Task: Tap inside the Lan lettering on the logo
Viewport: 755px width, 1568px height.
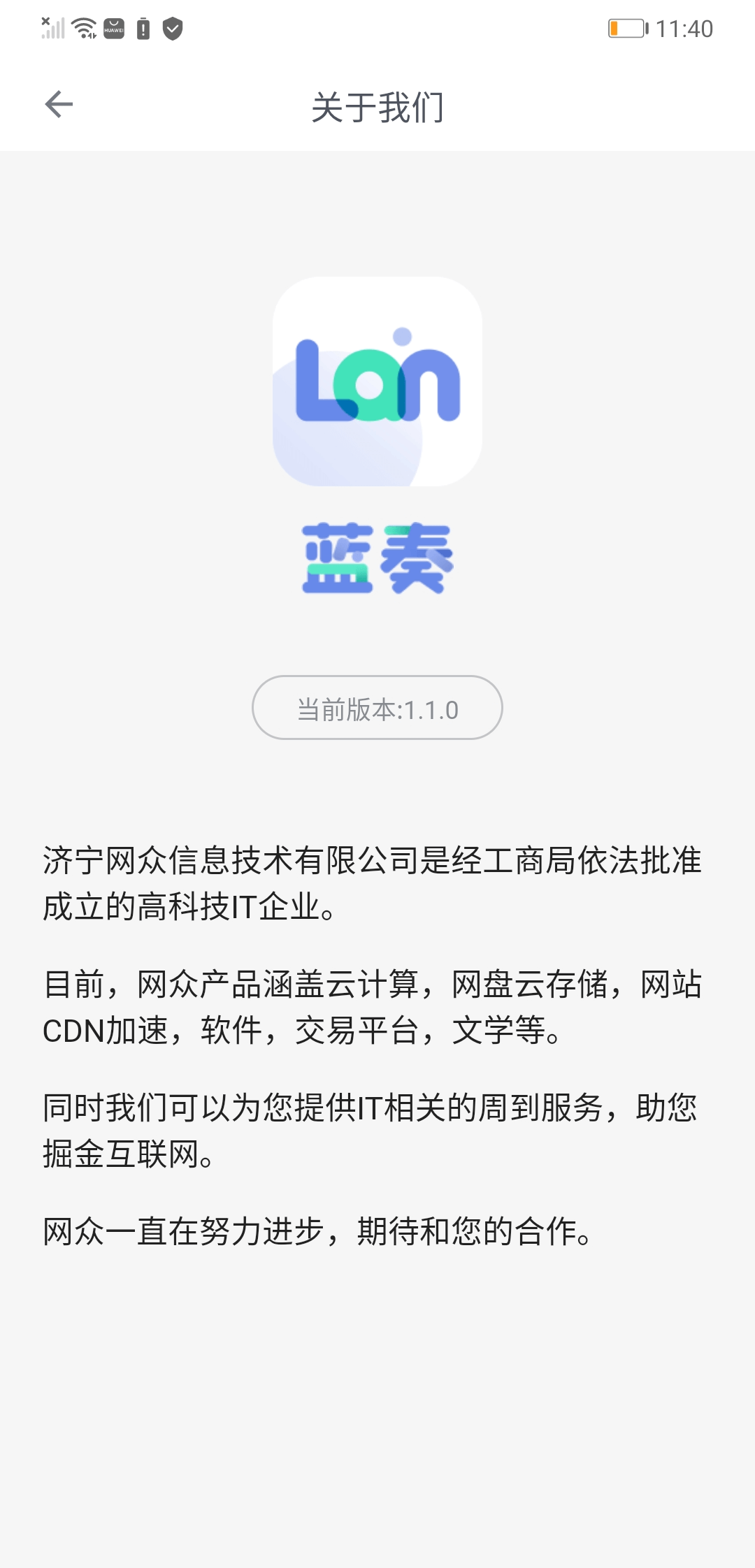Action: [377, 381]
